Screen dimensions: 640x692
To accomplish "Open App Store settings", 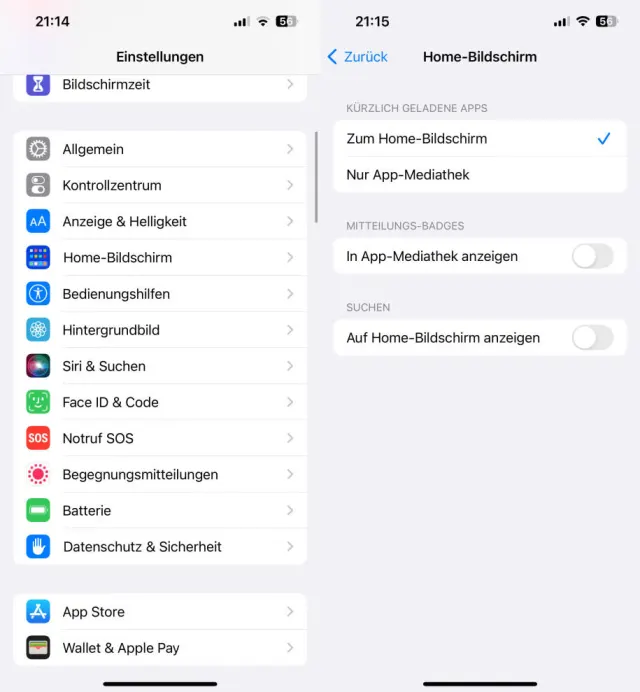I will [x=160, y=612].
